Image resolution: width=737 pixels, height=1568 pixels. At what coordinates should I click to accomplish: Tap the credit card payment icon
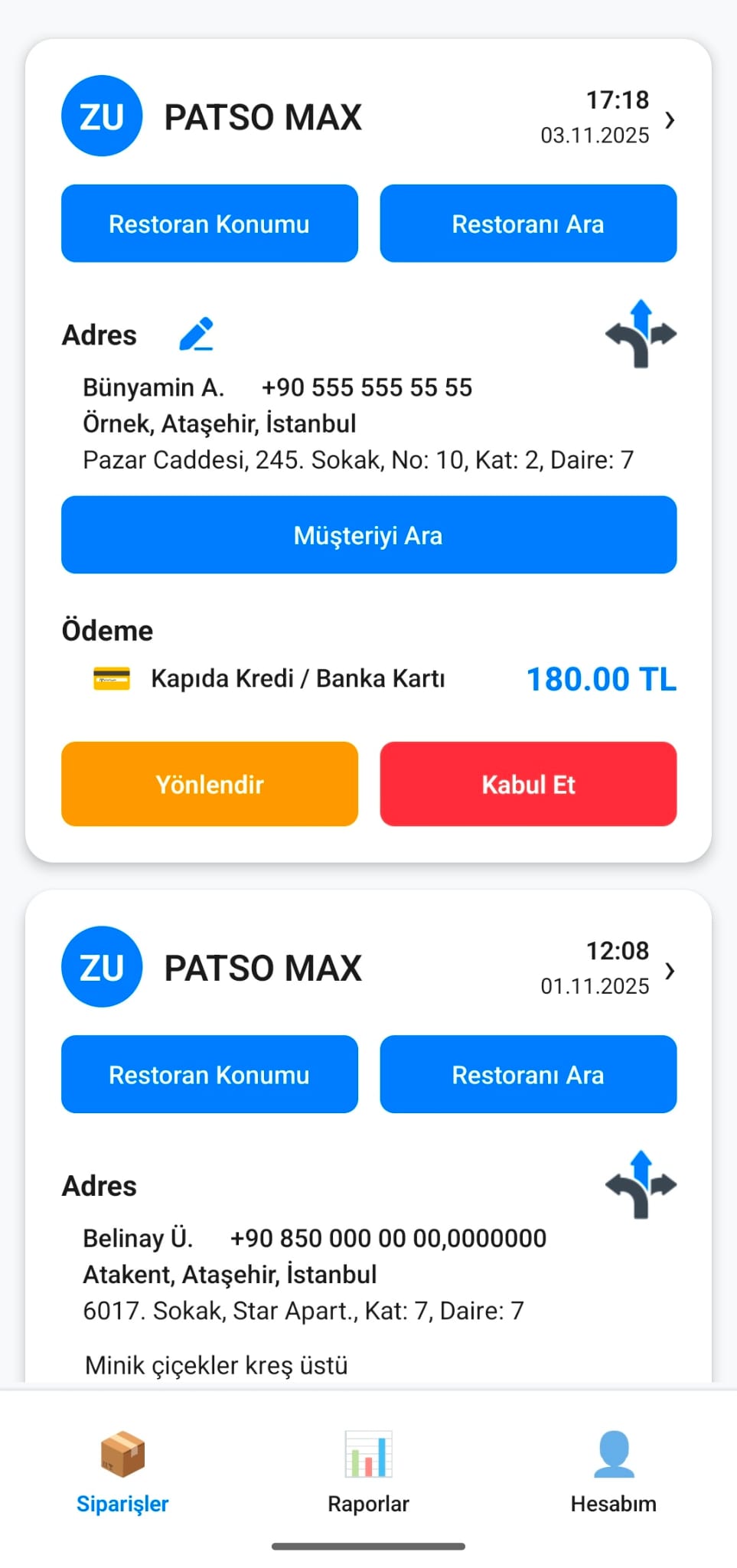coord(109,678)
